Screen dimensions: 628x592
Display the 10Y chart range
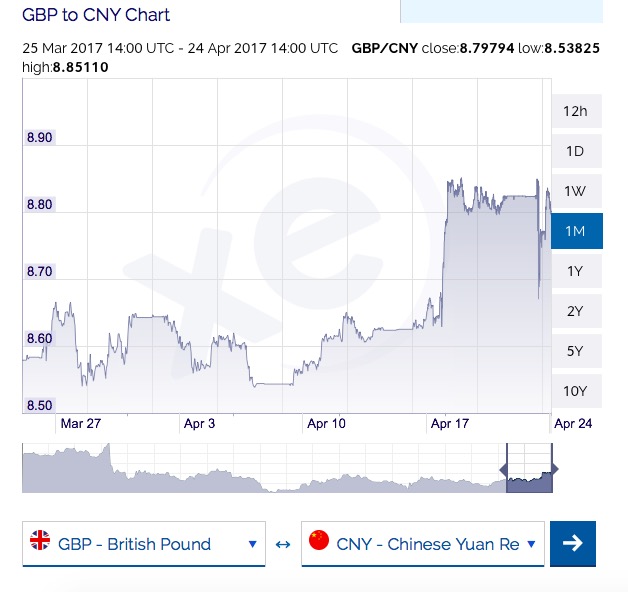576,391
